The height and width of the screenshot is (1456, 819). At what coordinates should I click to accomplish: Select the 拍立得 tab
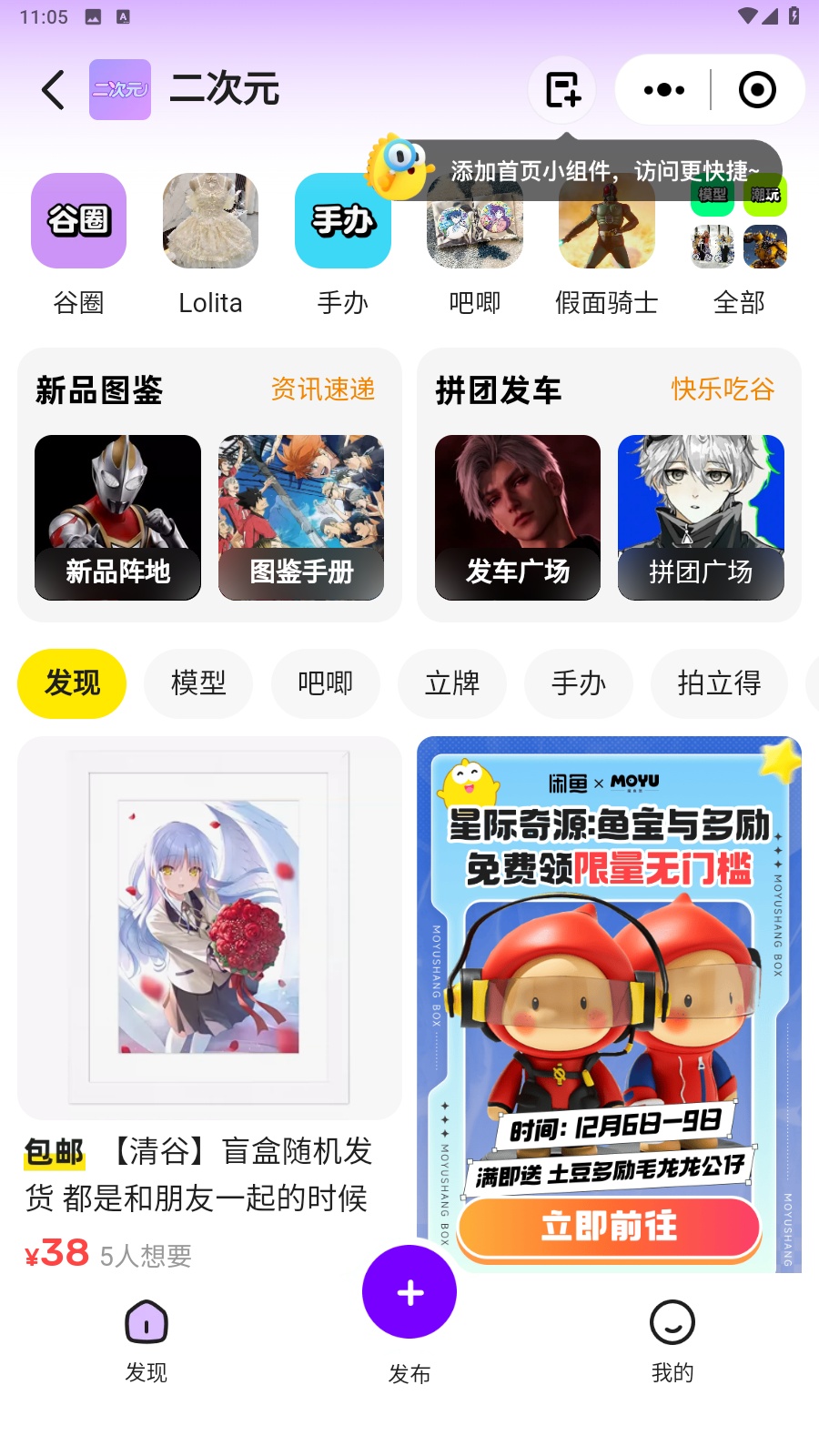(719, 683)
